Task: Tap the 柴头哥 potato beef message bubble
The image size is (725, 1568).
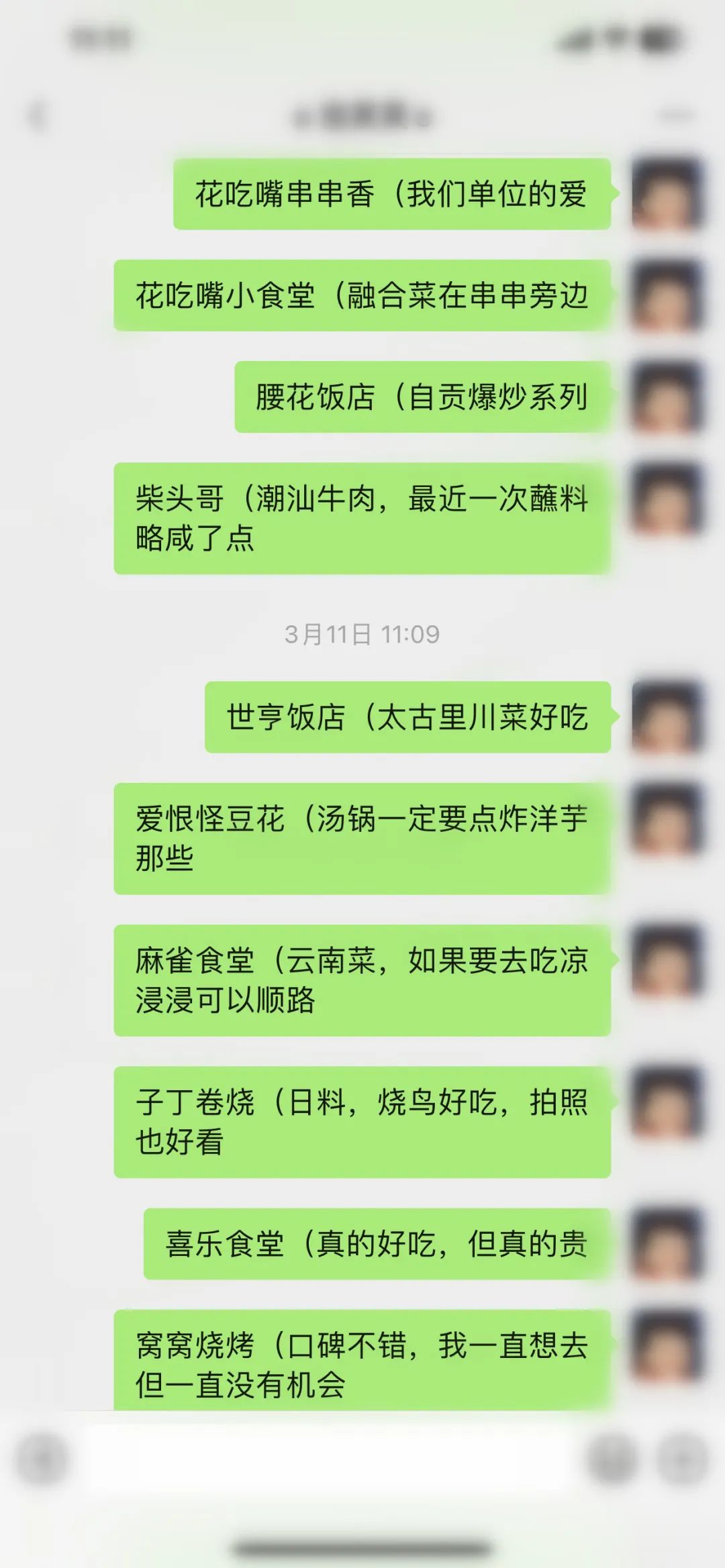Action: [x=366, y=520]
